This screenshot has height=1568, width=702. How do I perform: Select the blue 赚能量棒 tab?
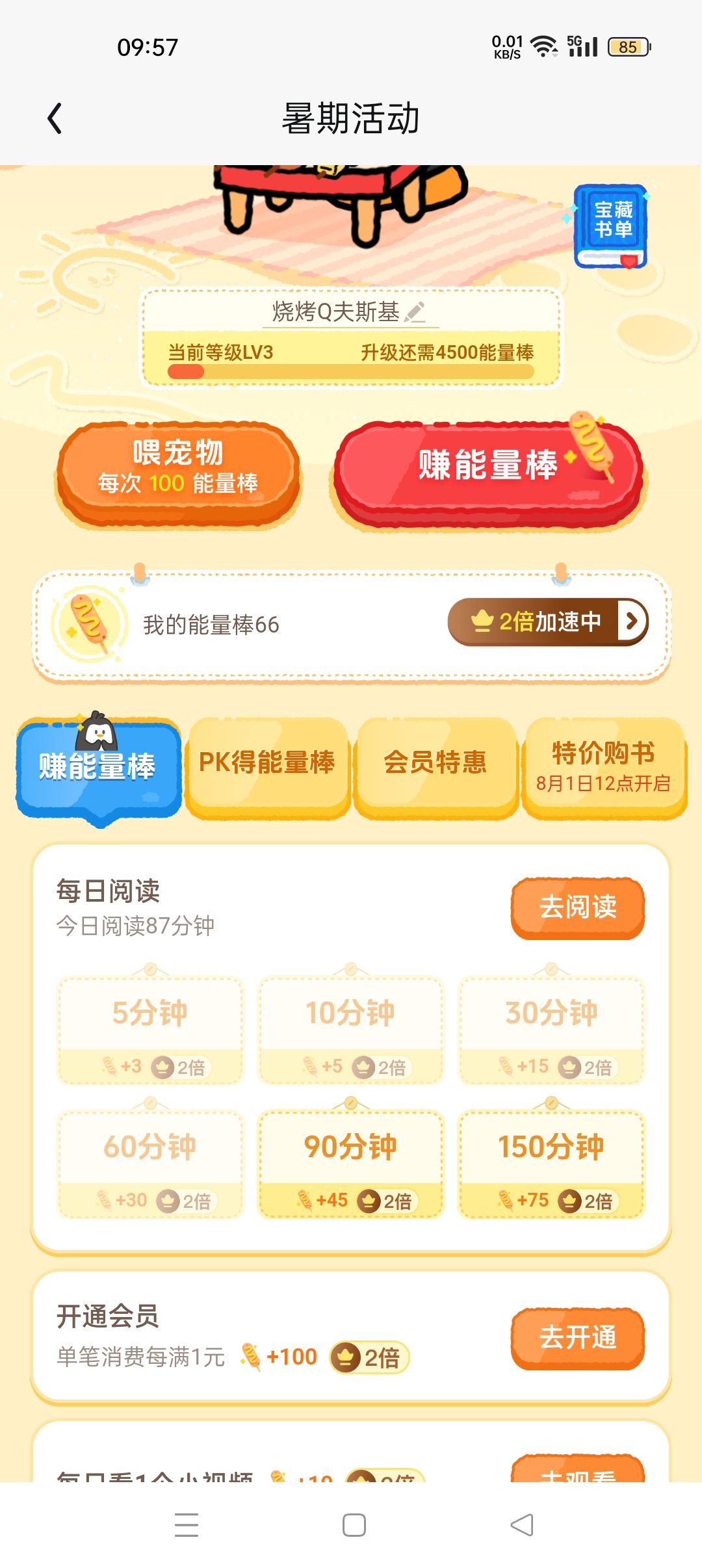click(98, 766)
